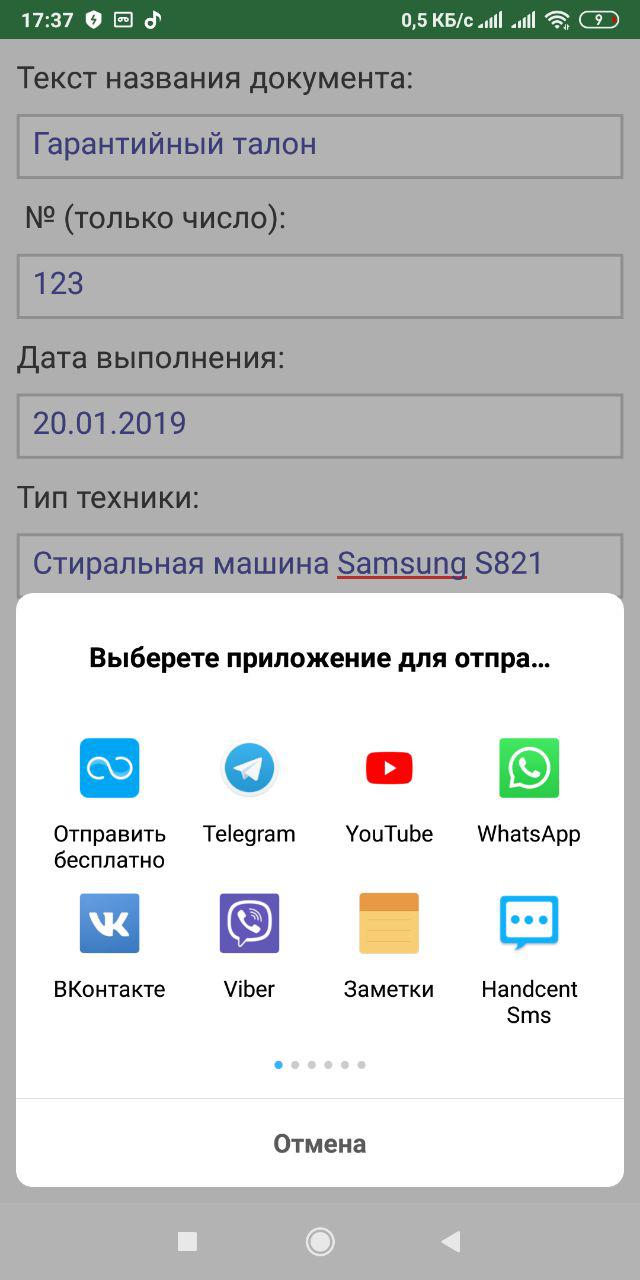Cancel sharing with Отмена button

point(320,1143)
